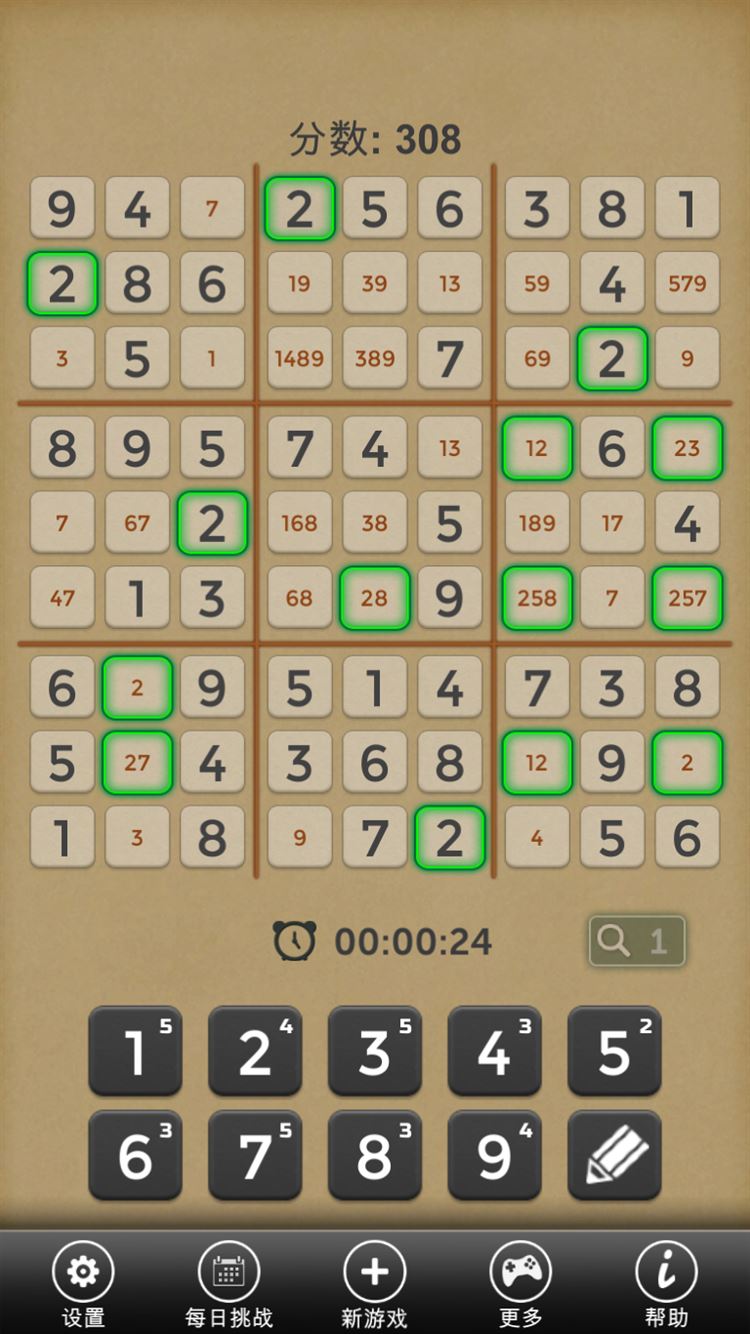The height and width of the screenshot is (1334, 750).
Task: Use the magnifier hint button
Action: 637,941
